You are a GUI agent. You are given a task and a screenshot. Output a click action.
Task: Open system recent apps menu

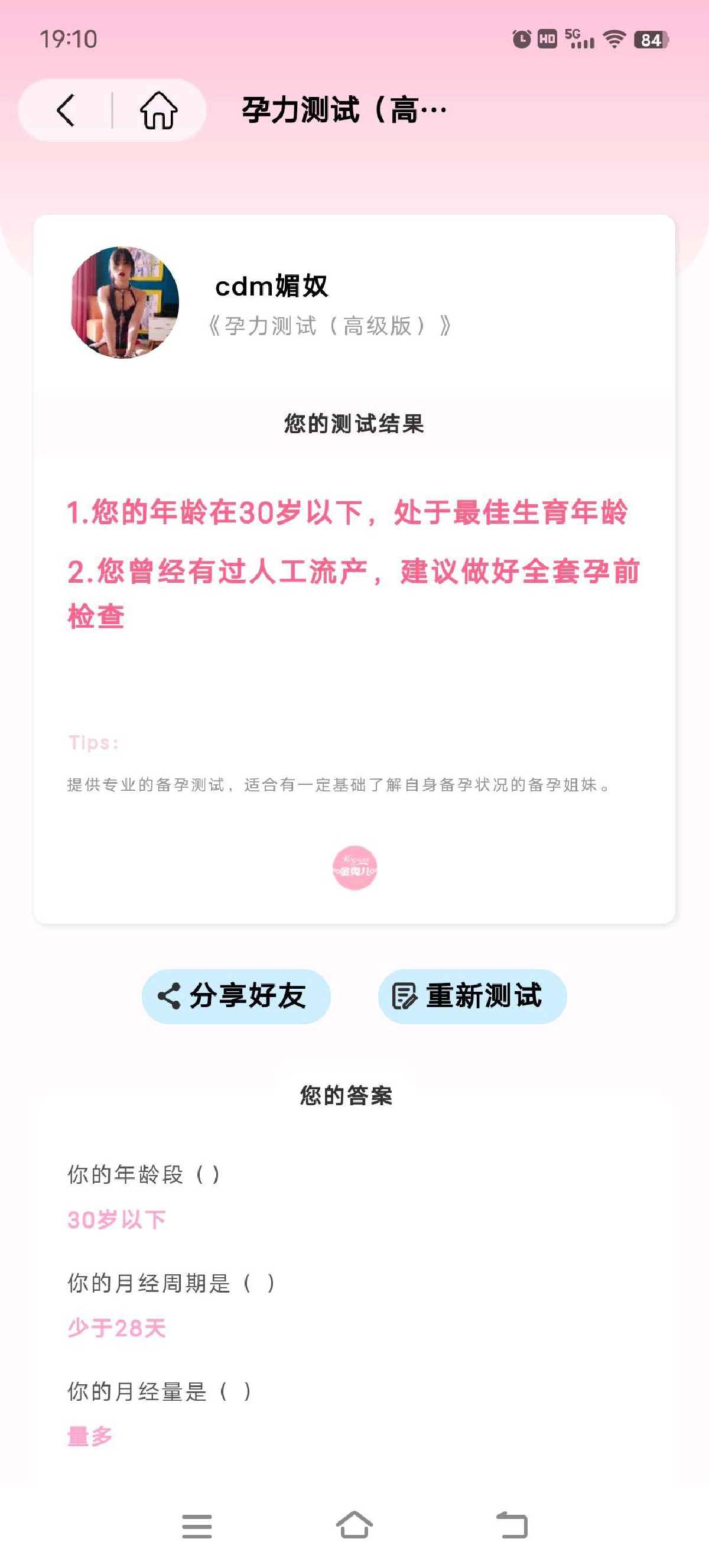(x=197, y=1526)
